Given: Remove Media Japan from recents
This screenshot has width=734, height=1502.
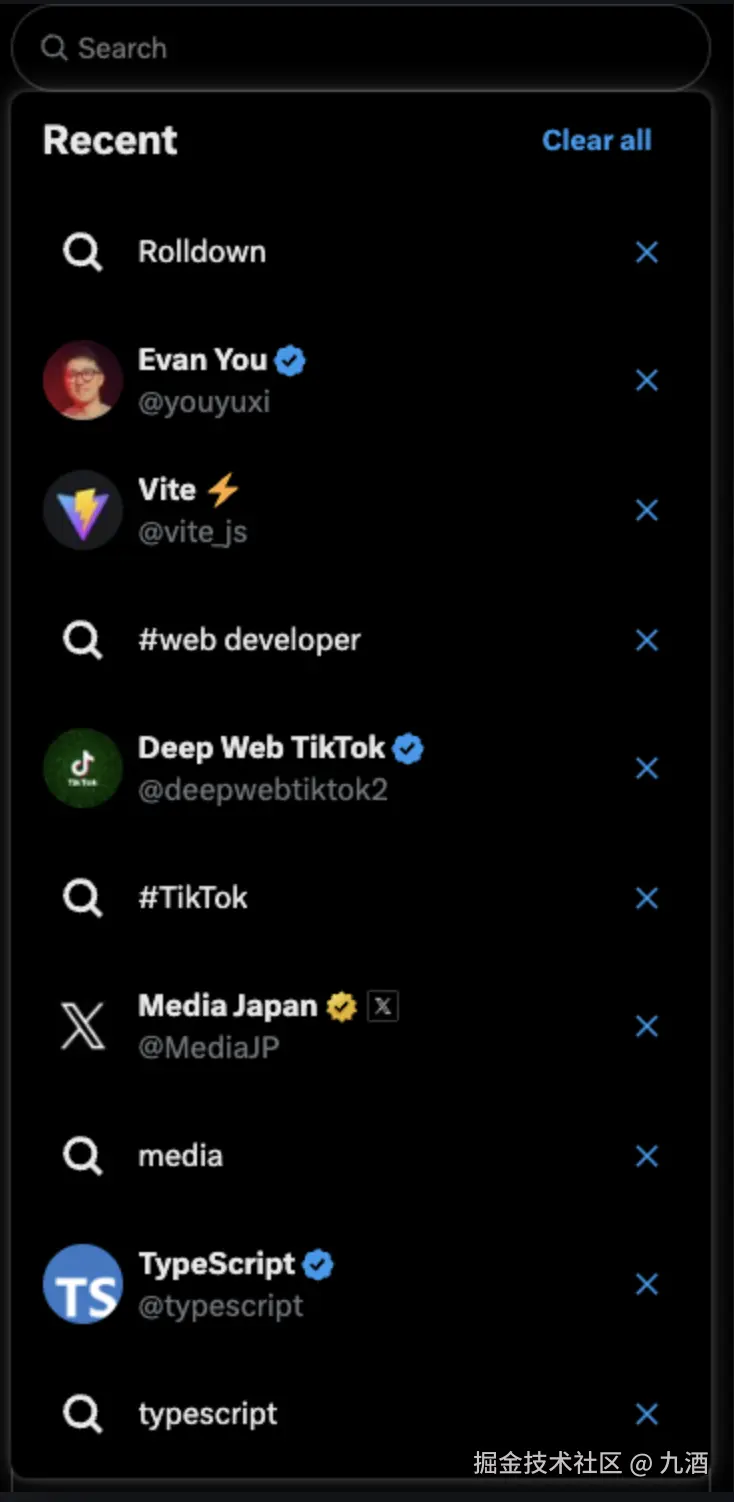Looking at the screenshot, I should point(647,1026).
